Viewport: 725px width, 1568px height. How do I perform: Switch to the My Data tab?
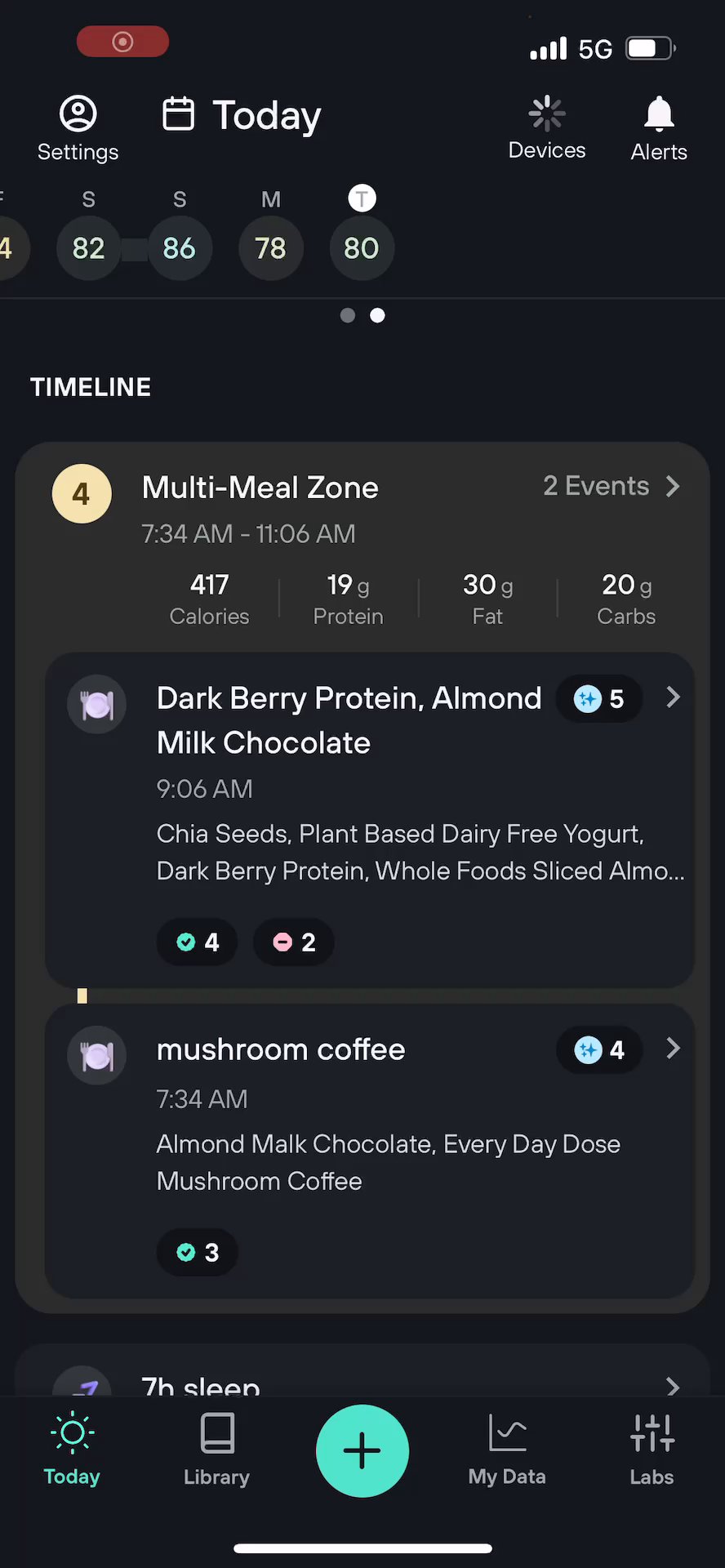tap(506, 1450)
